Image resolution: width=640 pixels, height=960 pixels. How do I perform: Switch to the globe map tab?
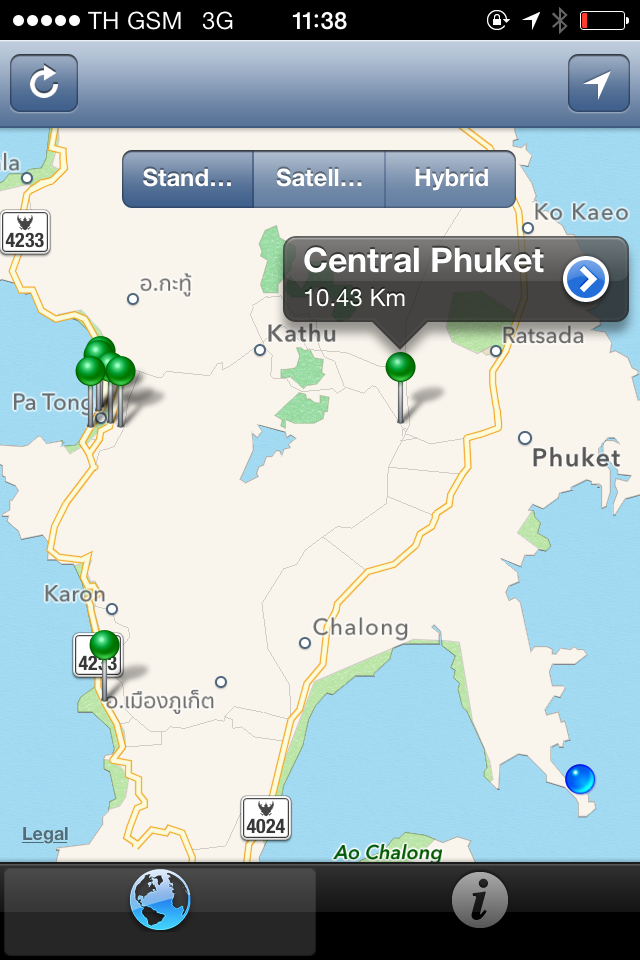coord(160,900)
